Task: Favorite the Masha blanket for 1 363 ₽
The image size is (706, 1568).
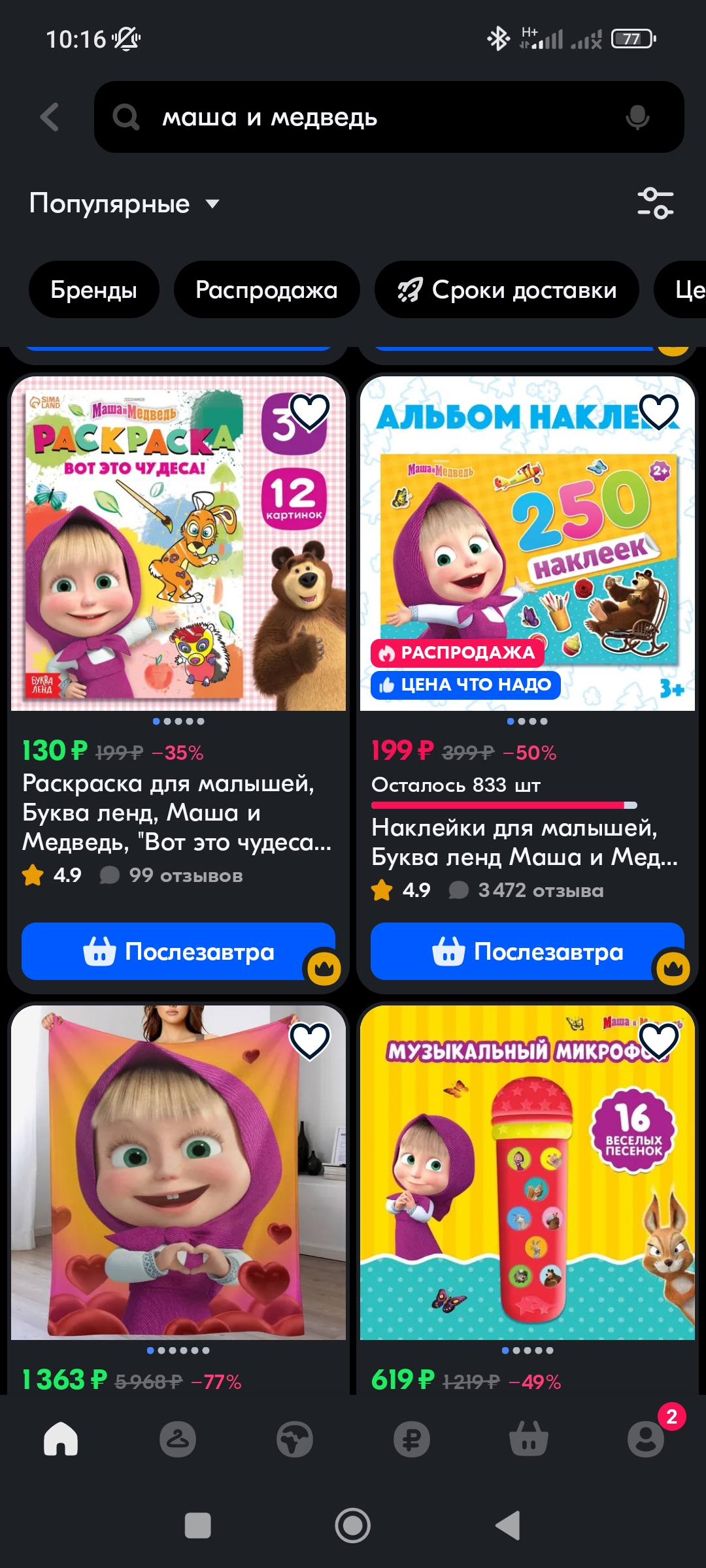Action: (309, 1041)
